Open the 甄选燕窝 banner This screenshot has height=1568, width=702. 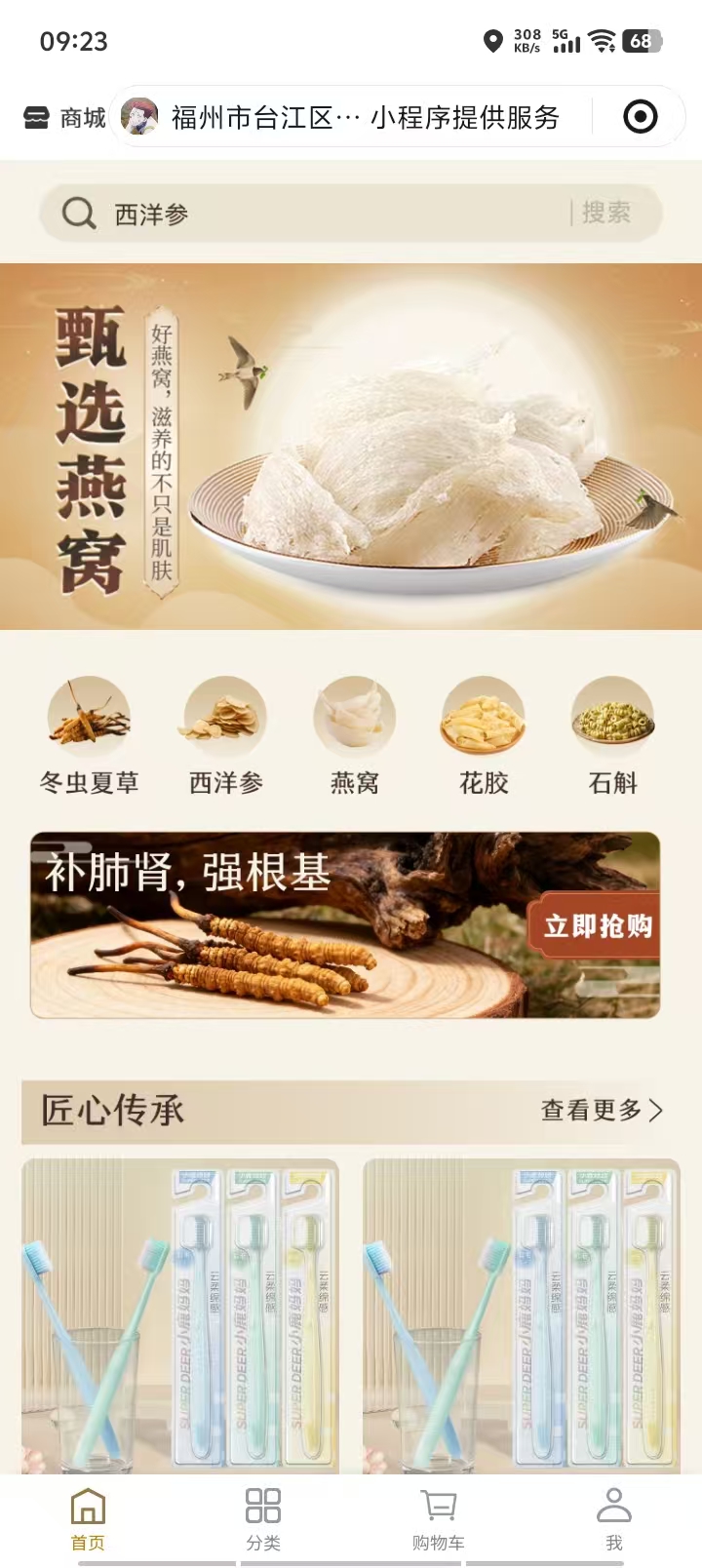351,447
